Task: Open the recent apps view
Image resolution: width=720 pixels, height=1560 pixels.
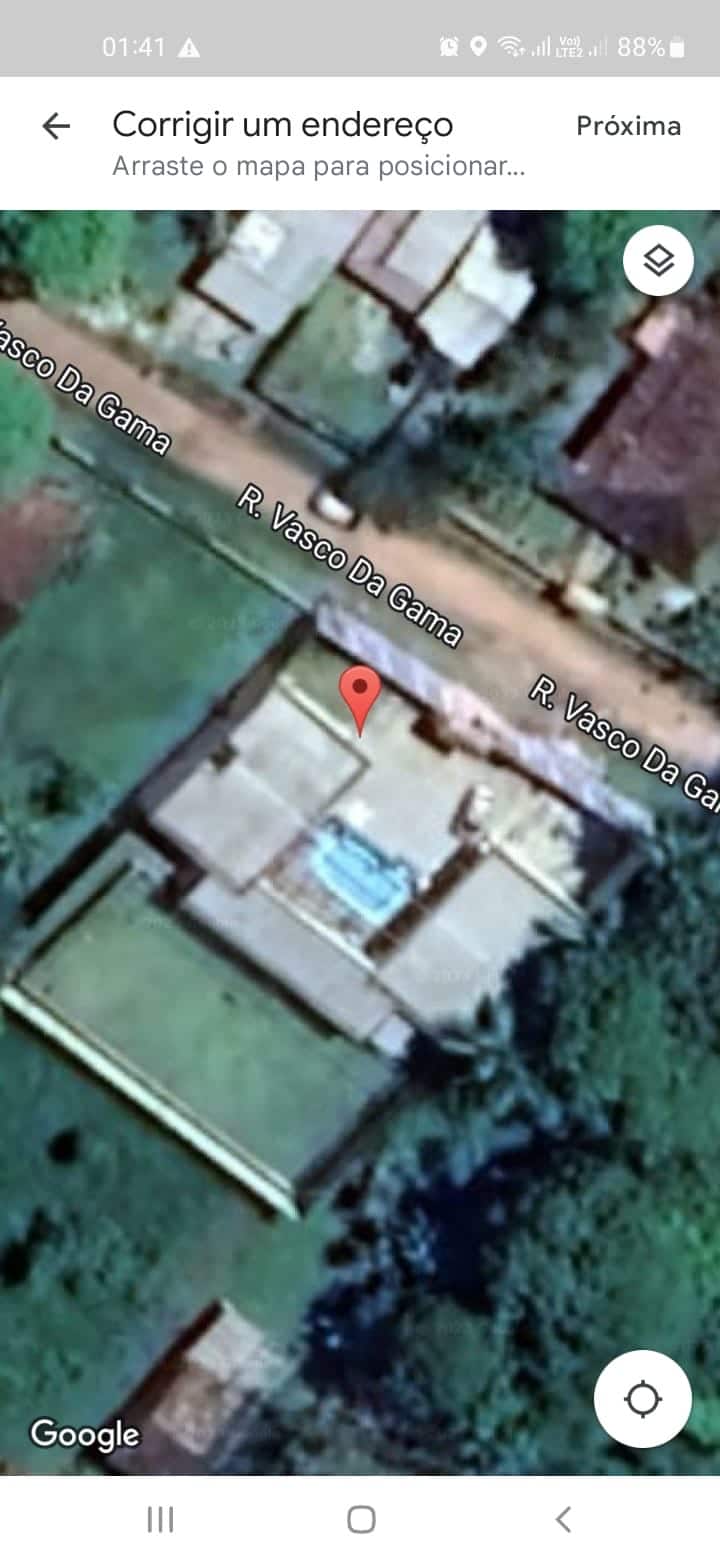Action: [x=160, y=1520]
